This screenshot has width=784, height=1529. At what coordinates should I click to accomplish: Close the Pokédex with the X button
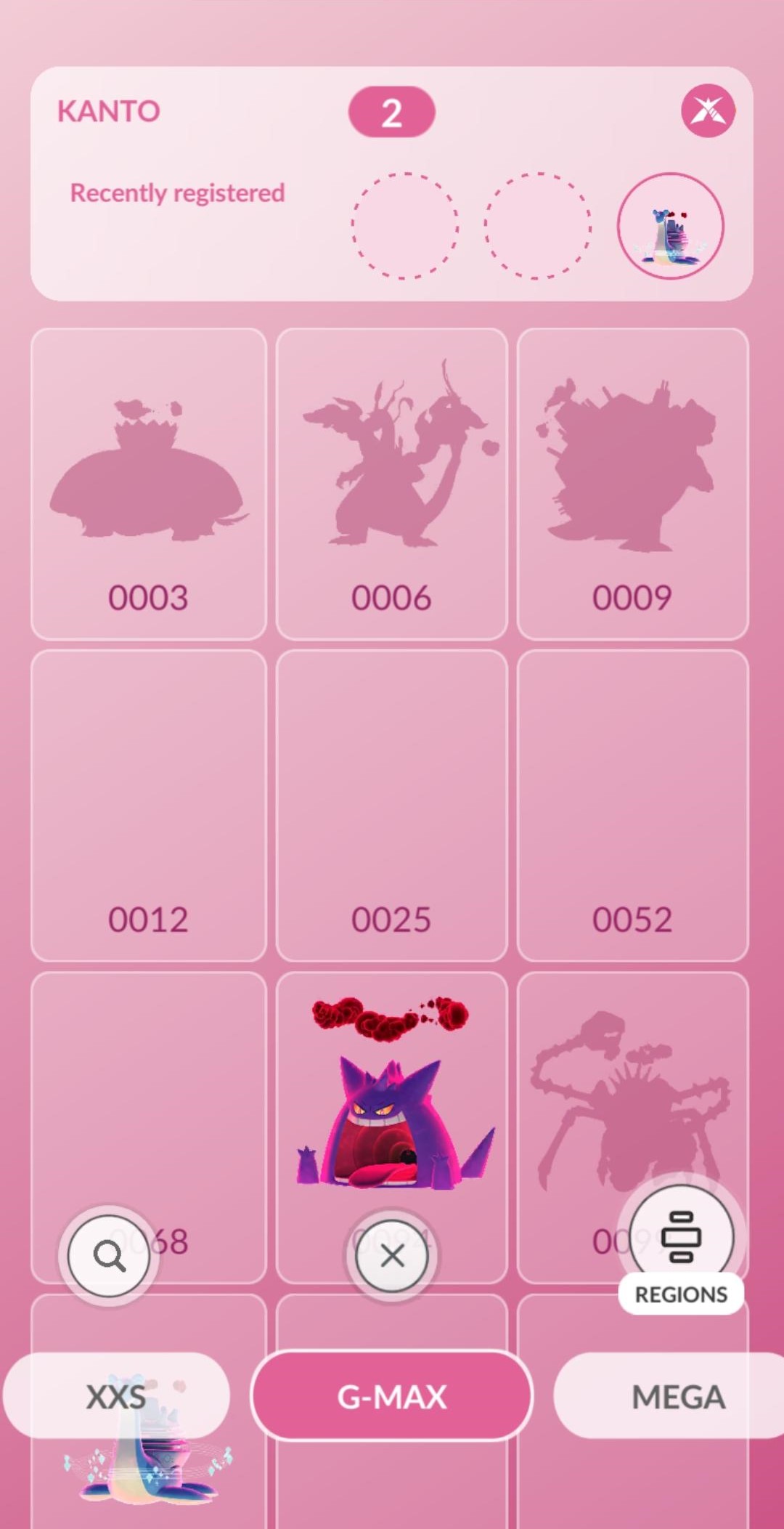(392, 1256)
